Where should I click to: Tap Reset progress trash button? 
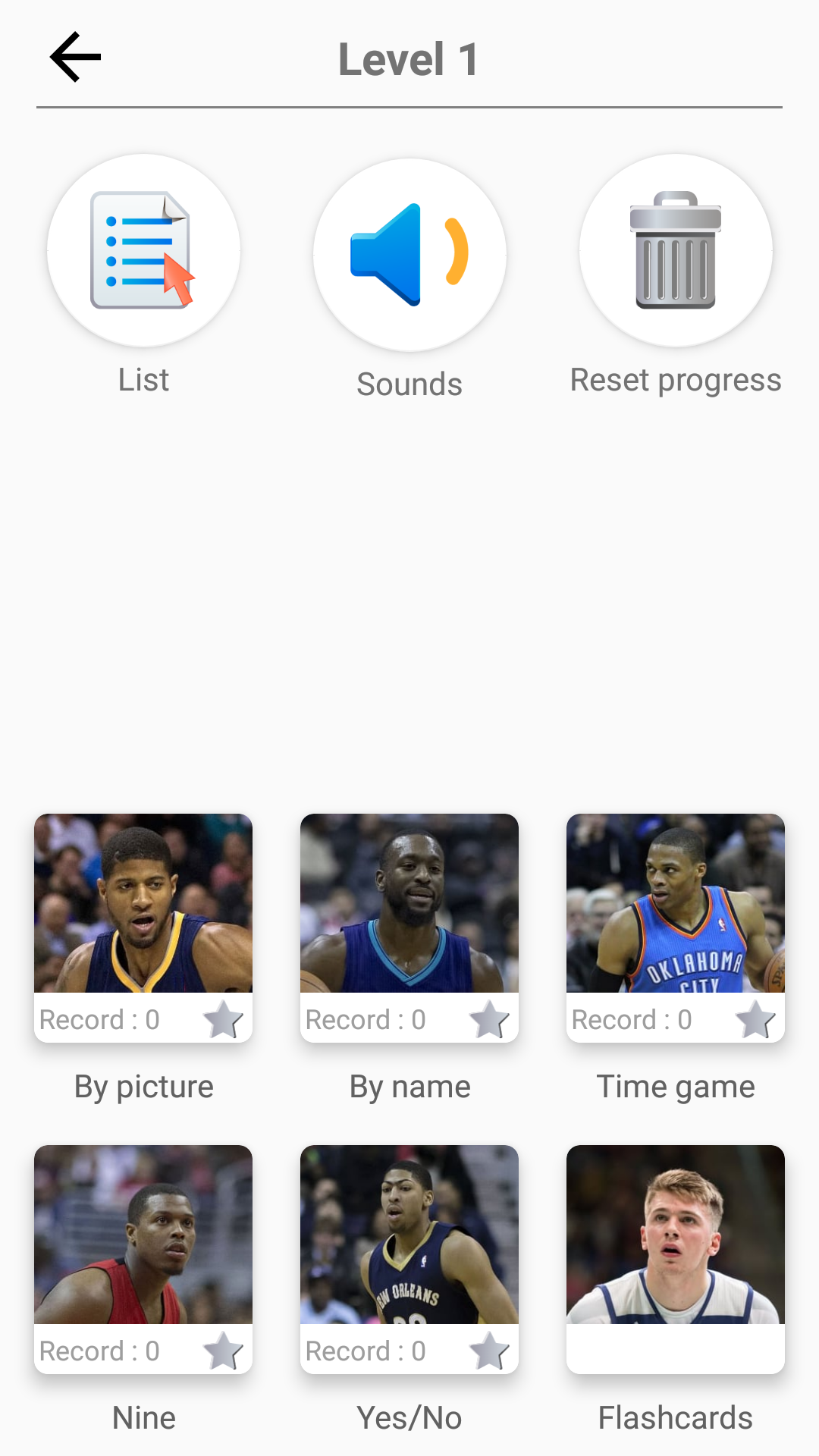point(676,251)
